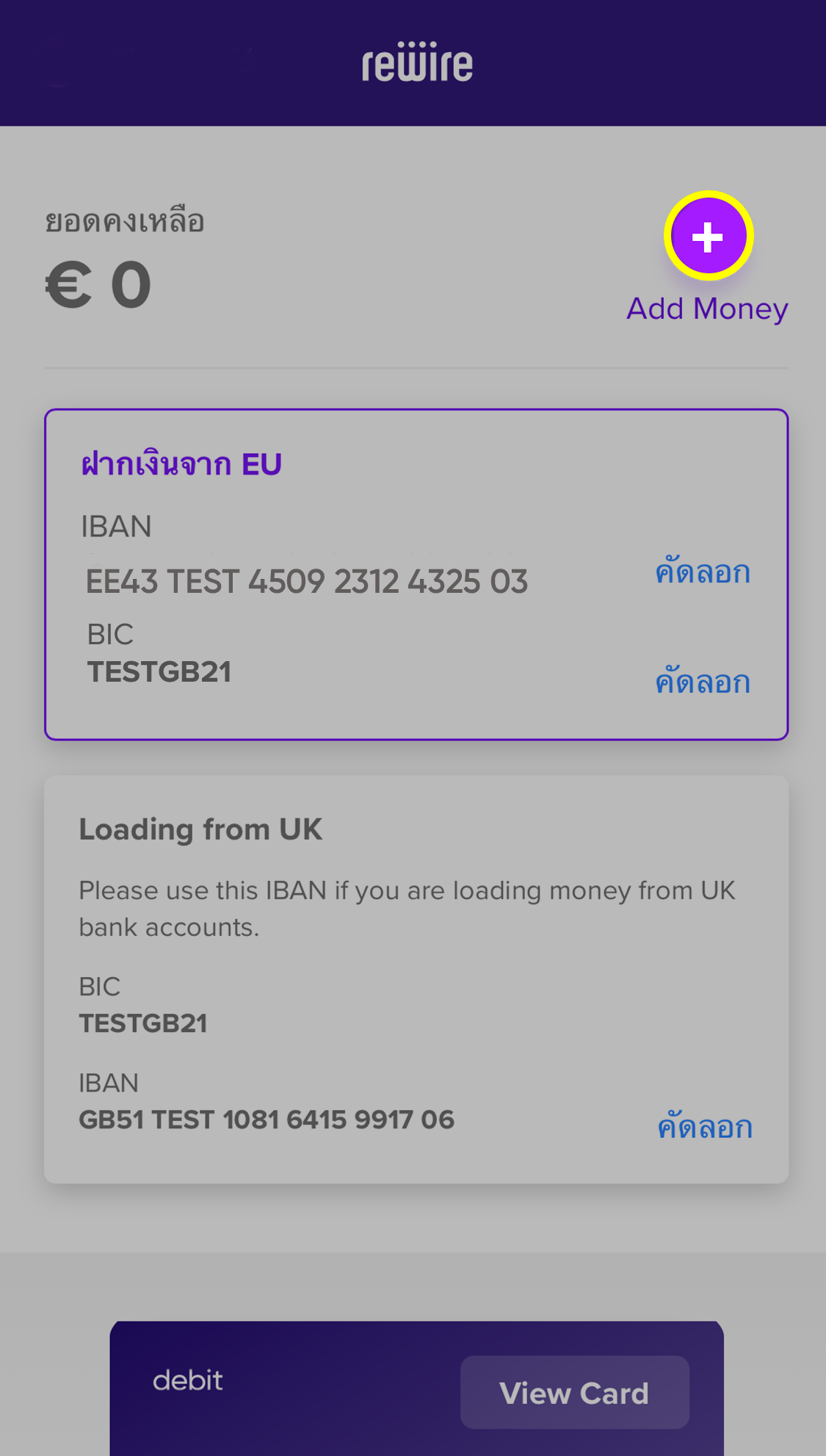Tap the Add Money plus button
Image resolution: width=826 pixels, height=1456 pixels.
[708, 237]
